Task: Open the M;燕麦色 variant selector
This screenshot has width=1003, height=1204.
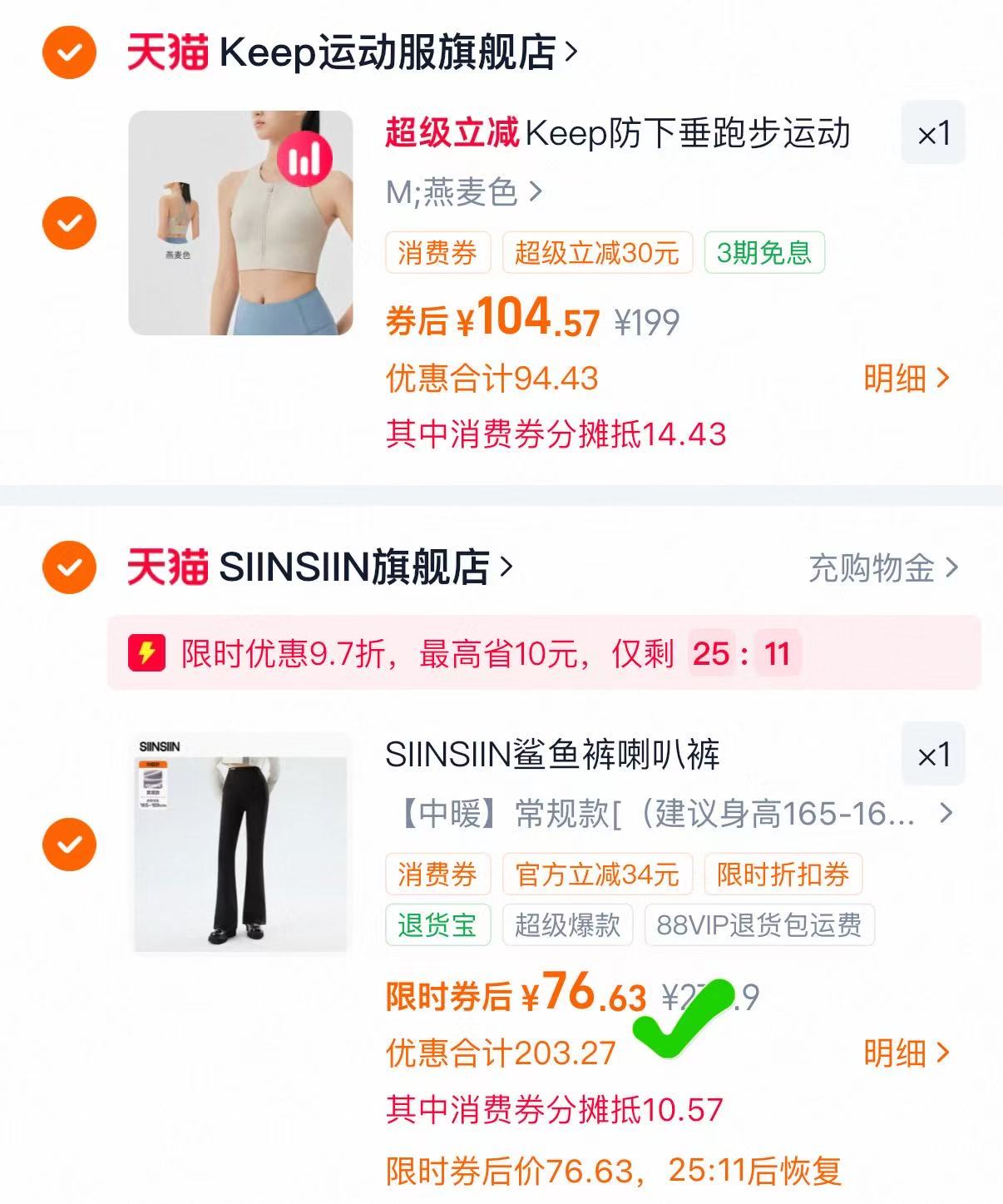Action: 462,192
